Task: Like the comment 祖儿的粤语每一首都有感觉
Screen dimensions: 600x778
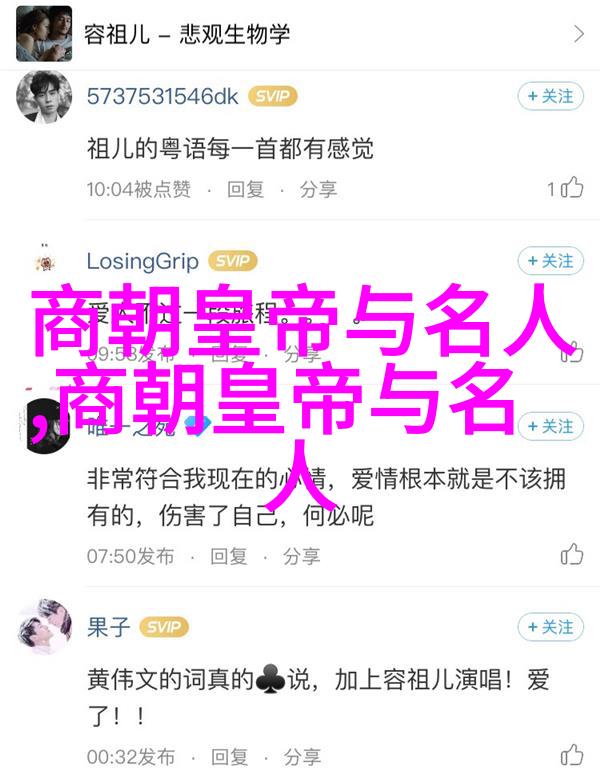Action: coord(571,188)
